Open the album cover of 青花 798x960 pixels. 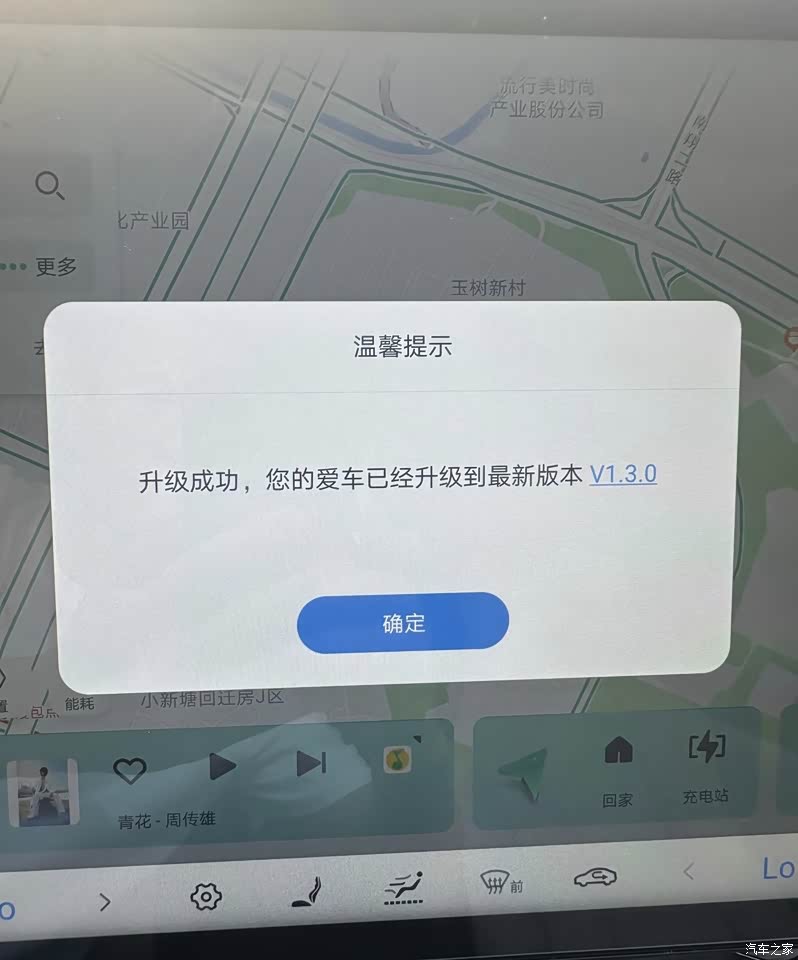42,791
